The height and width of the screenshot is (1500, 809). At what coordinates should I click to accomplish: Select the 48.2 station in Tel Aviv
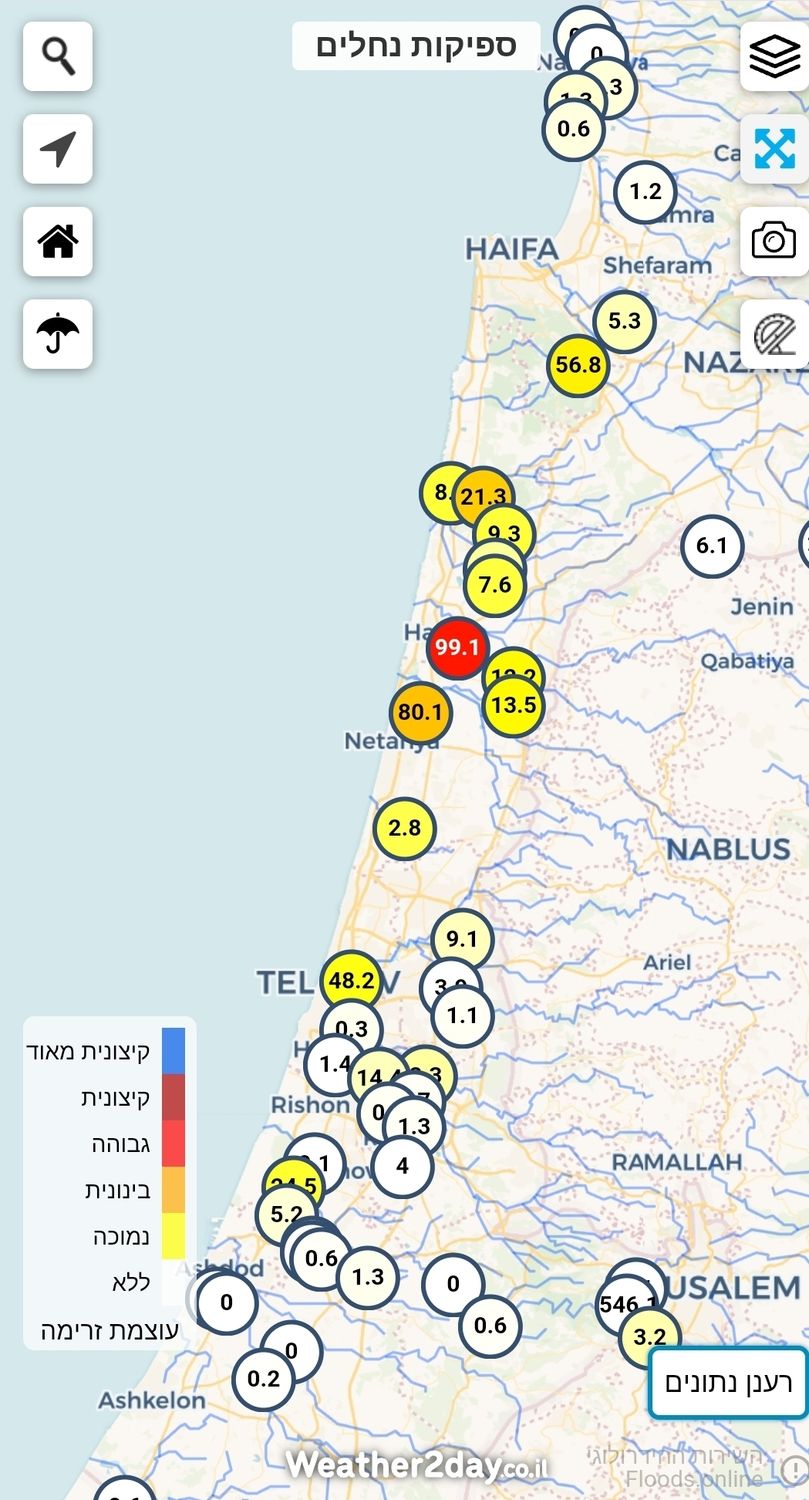351,981
